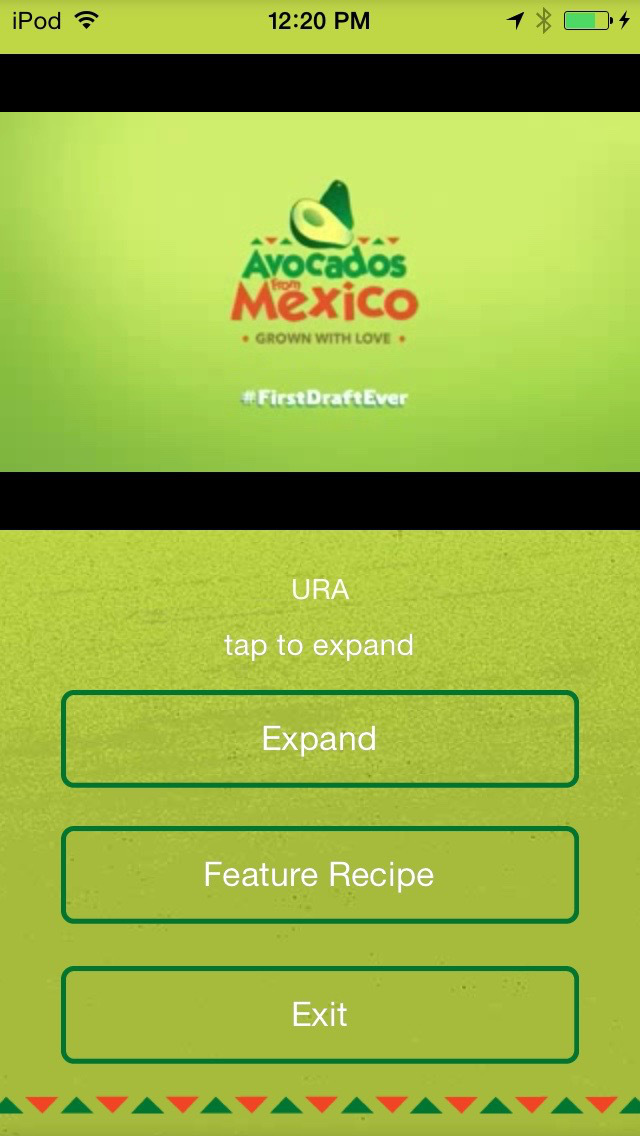Screen dimensions: 640x1136
Task: Open the Feature Recipe
Action: pyautogui.click(x=320, y=875)
